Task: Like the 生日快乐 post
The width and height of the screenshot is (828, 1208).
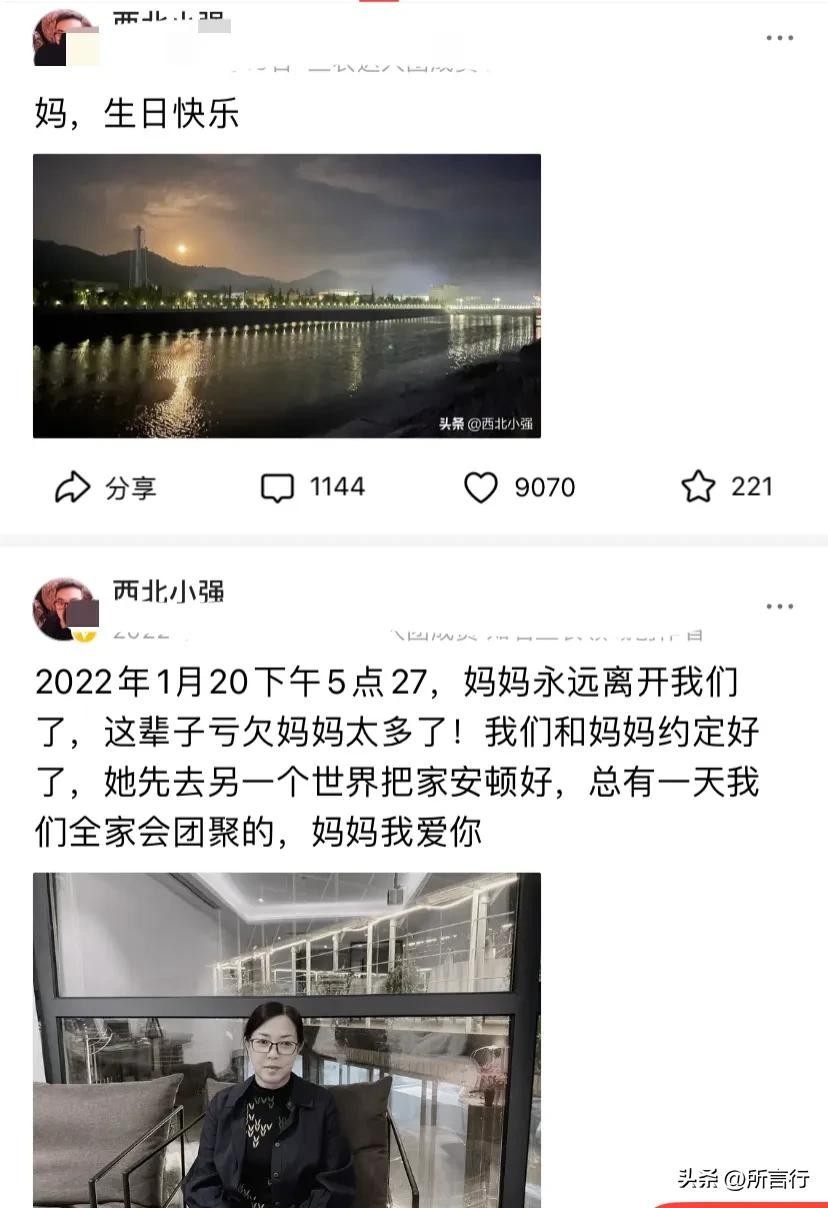Action: [518, 488]
